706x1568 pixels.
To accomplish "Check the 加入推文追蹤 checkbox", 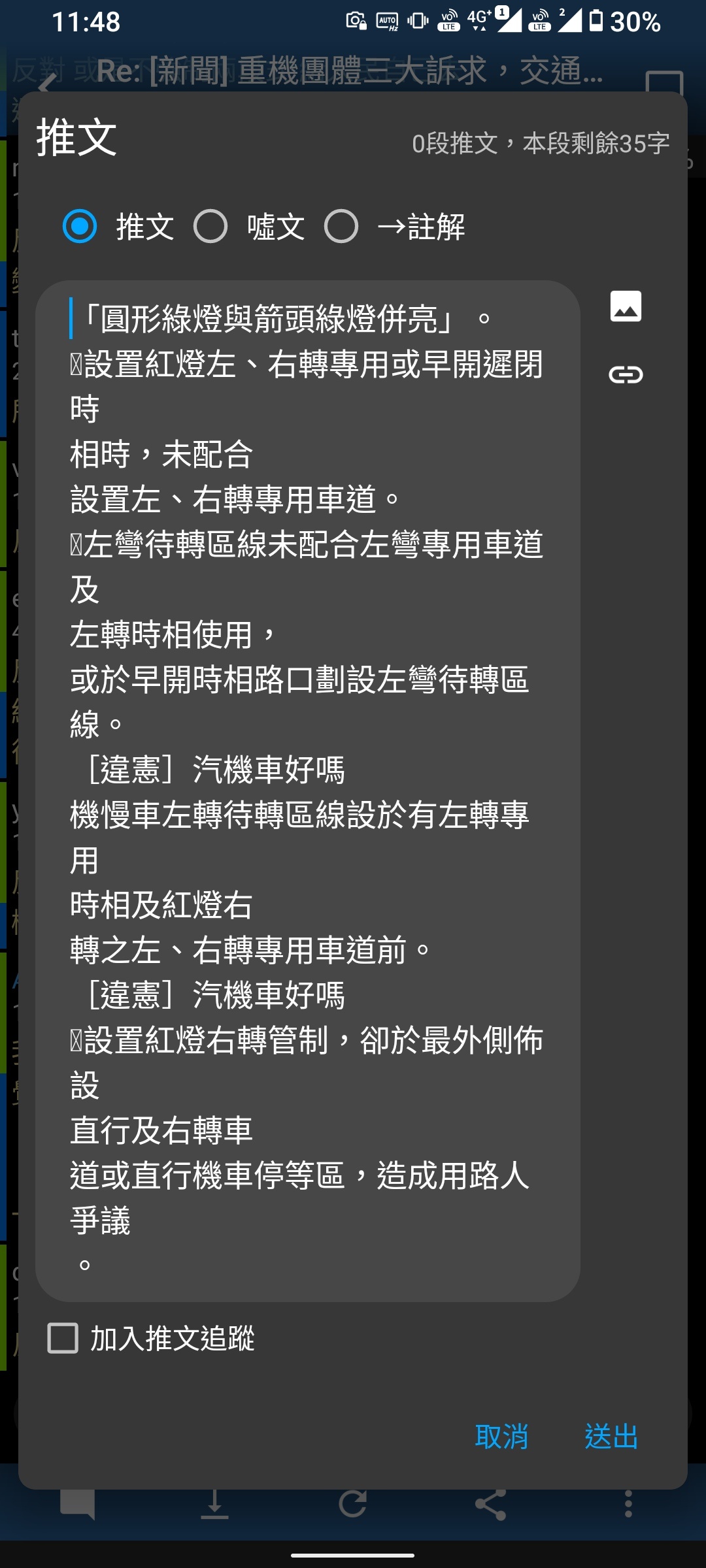I will pos(63,1338).
